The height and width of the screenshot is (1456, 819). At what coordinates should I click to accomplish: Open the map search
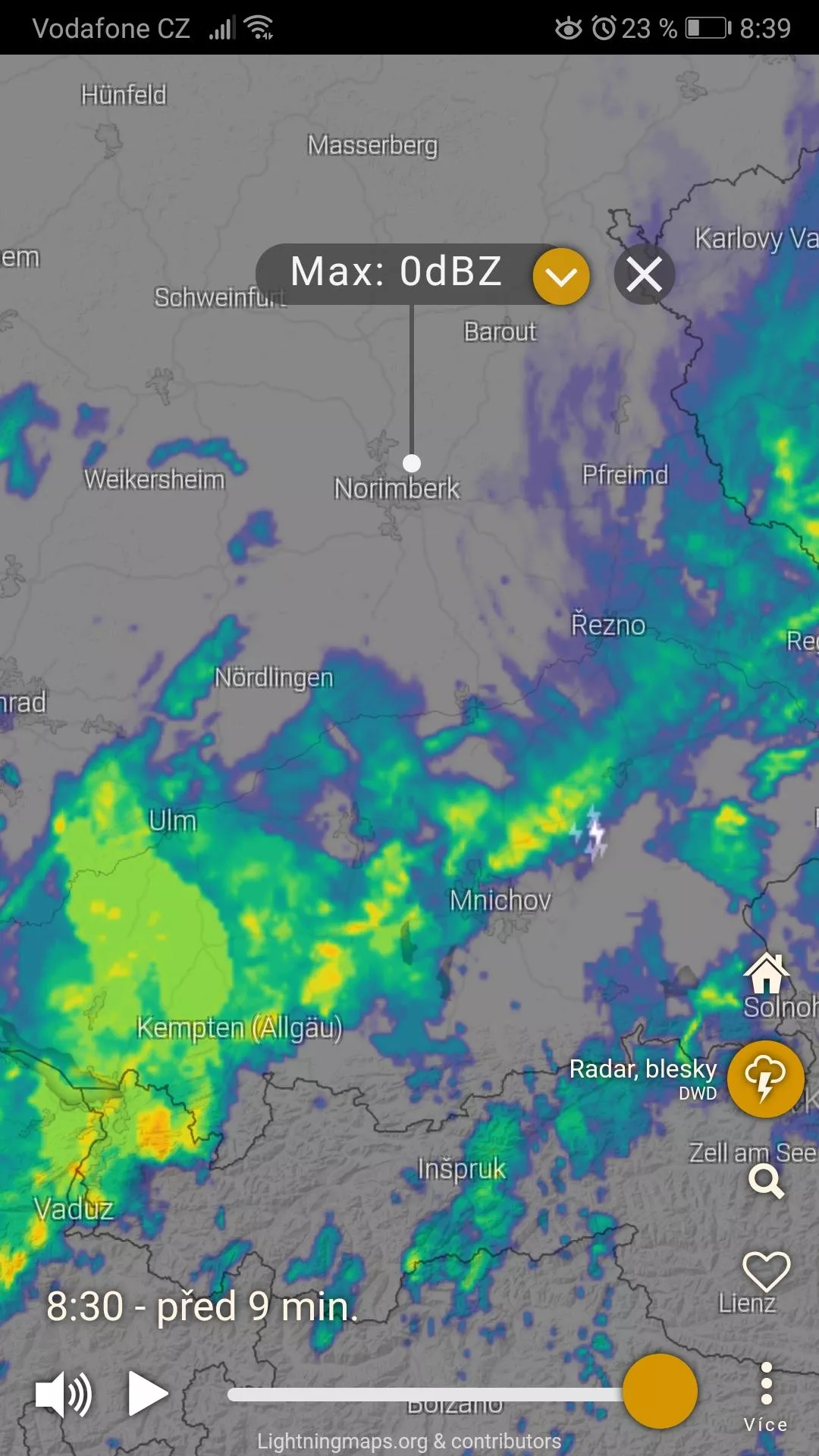[x=766, y=1181]
